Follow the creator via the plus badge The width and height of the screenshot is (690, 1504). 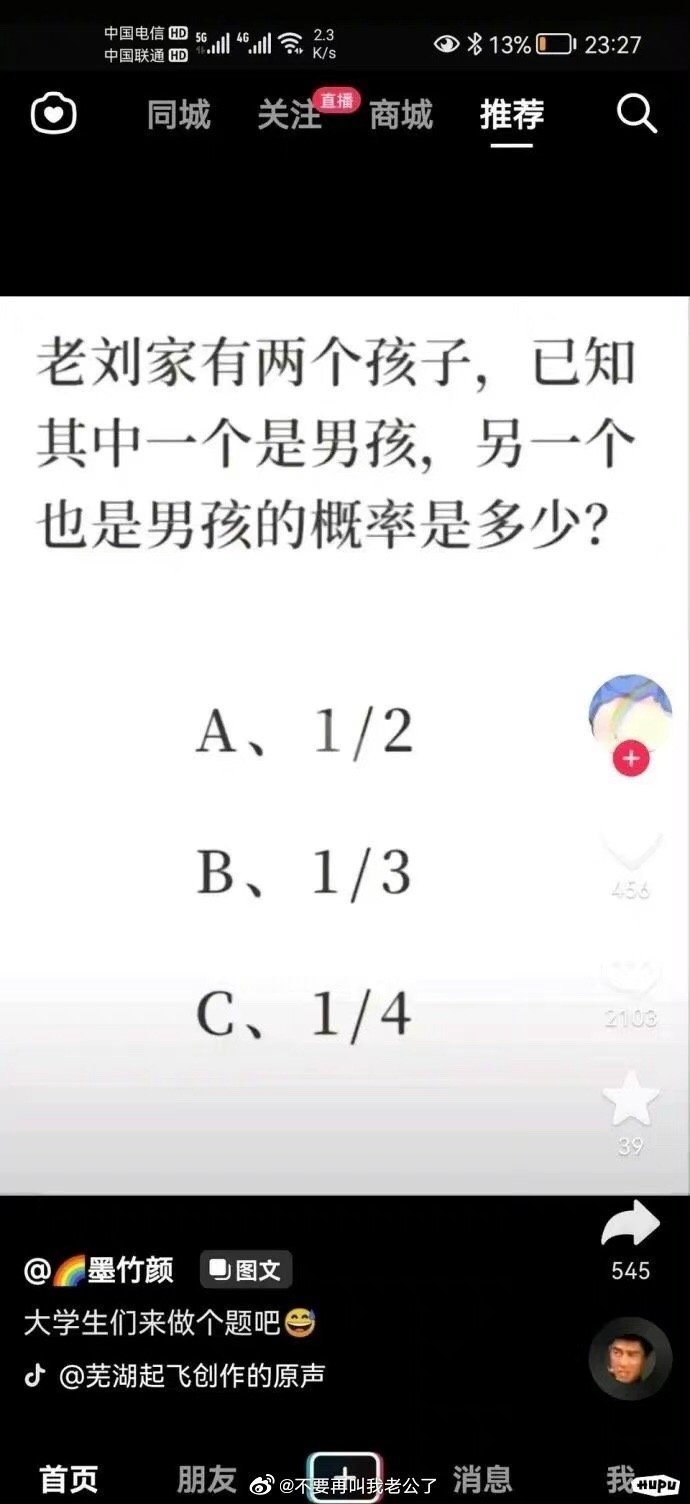click(x=631, y=759)
